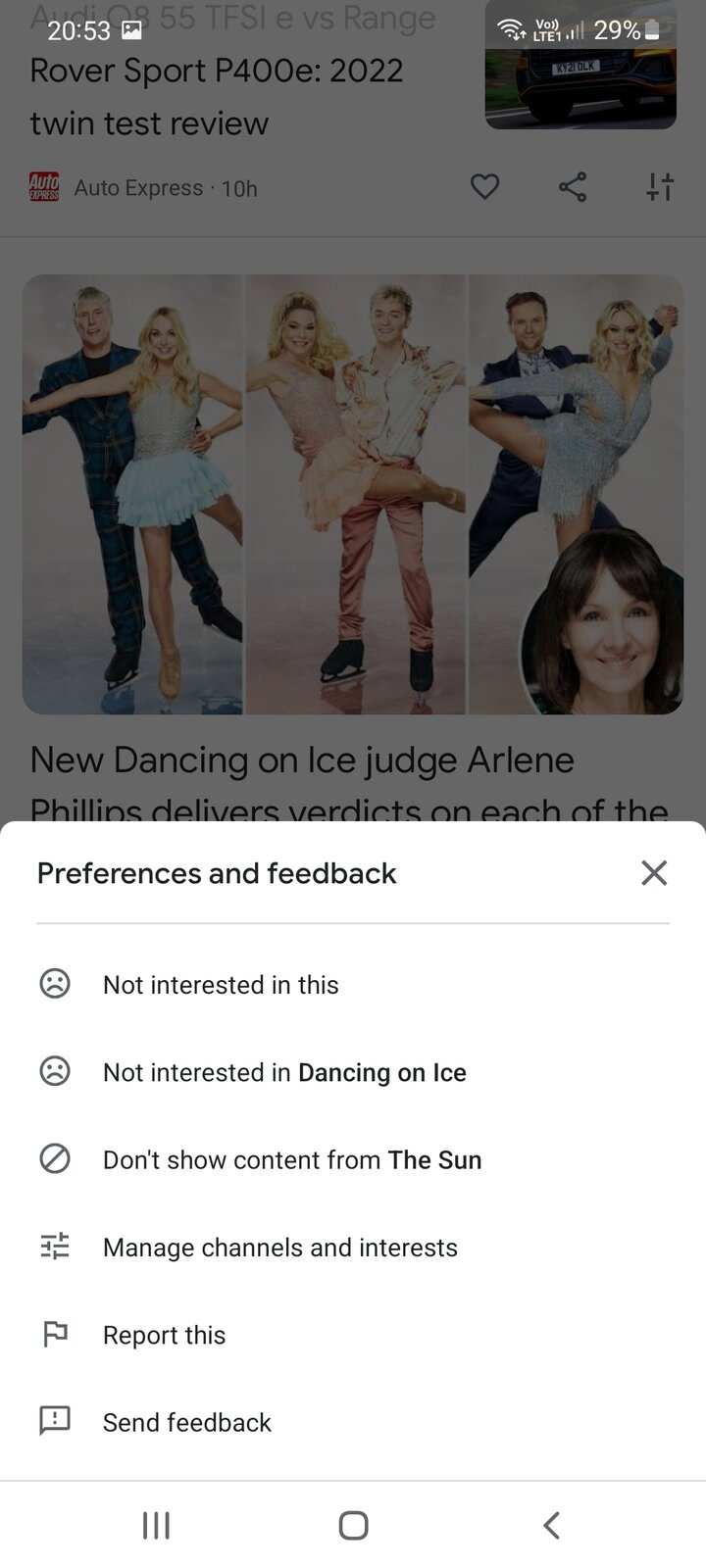The image size is (706, 1568).
Task: Click the sad face icon beside Not interested in this
Action: click(x=56, y=984)
